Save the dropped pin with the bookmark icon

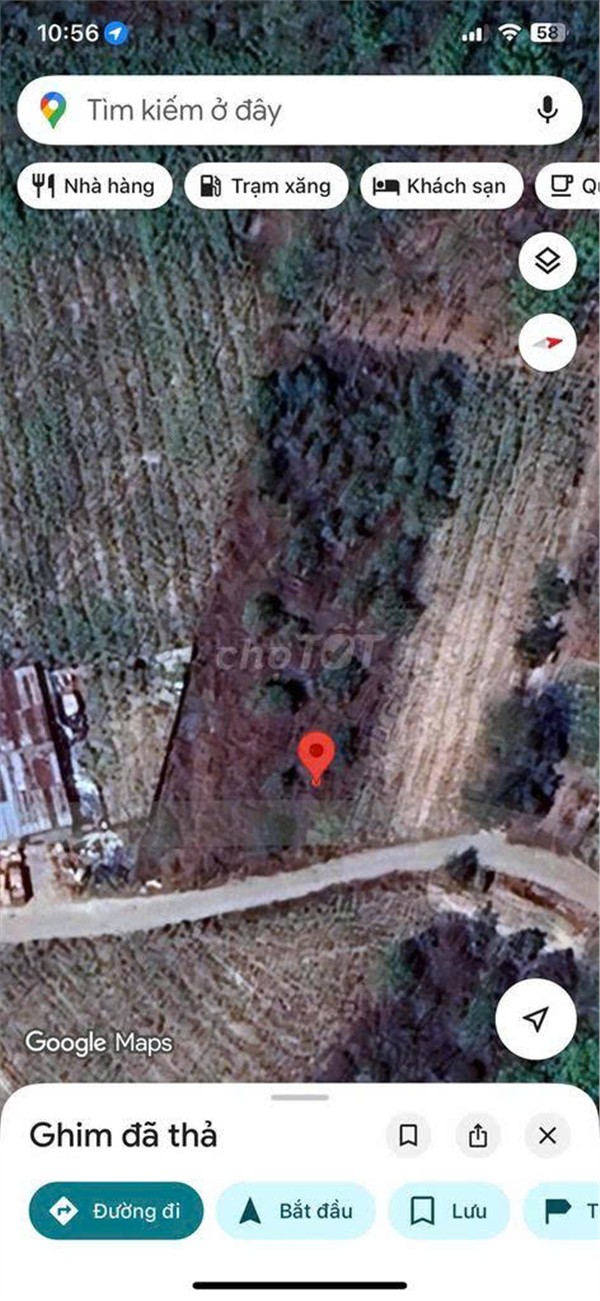click(x=408, y=1135)
